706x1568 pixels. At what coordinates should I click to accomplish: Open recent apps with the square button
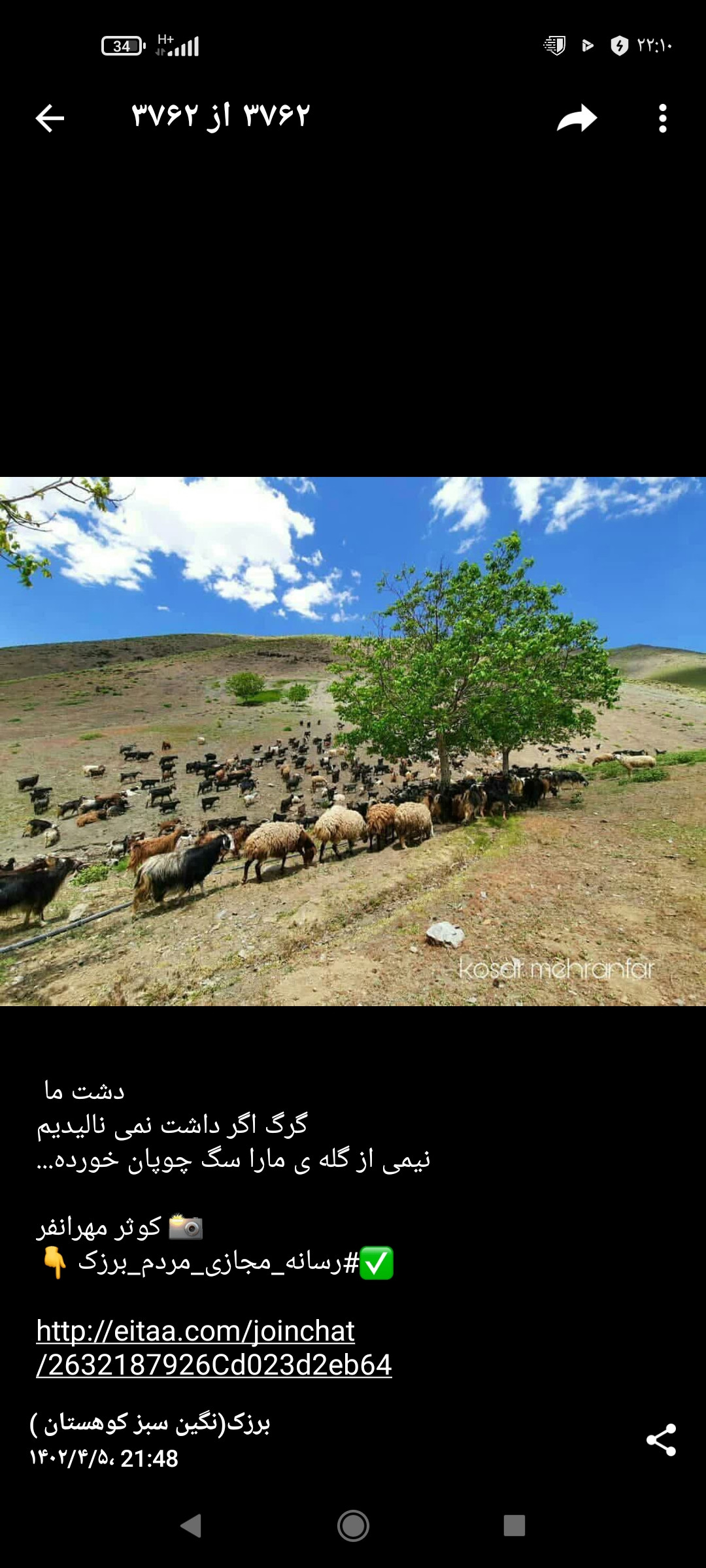[x=514, y=1526]
